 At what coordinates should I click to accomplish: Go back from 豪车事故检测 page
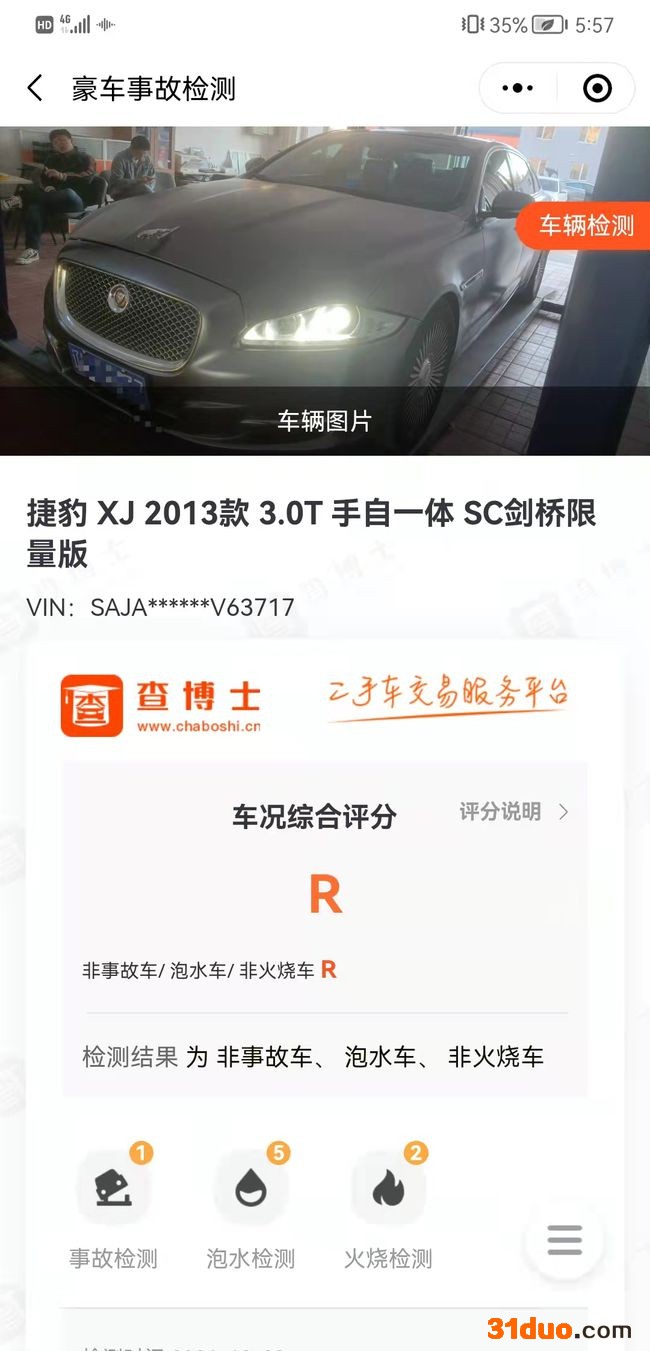pyautogui.click(x=35, y=88)
